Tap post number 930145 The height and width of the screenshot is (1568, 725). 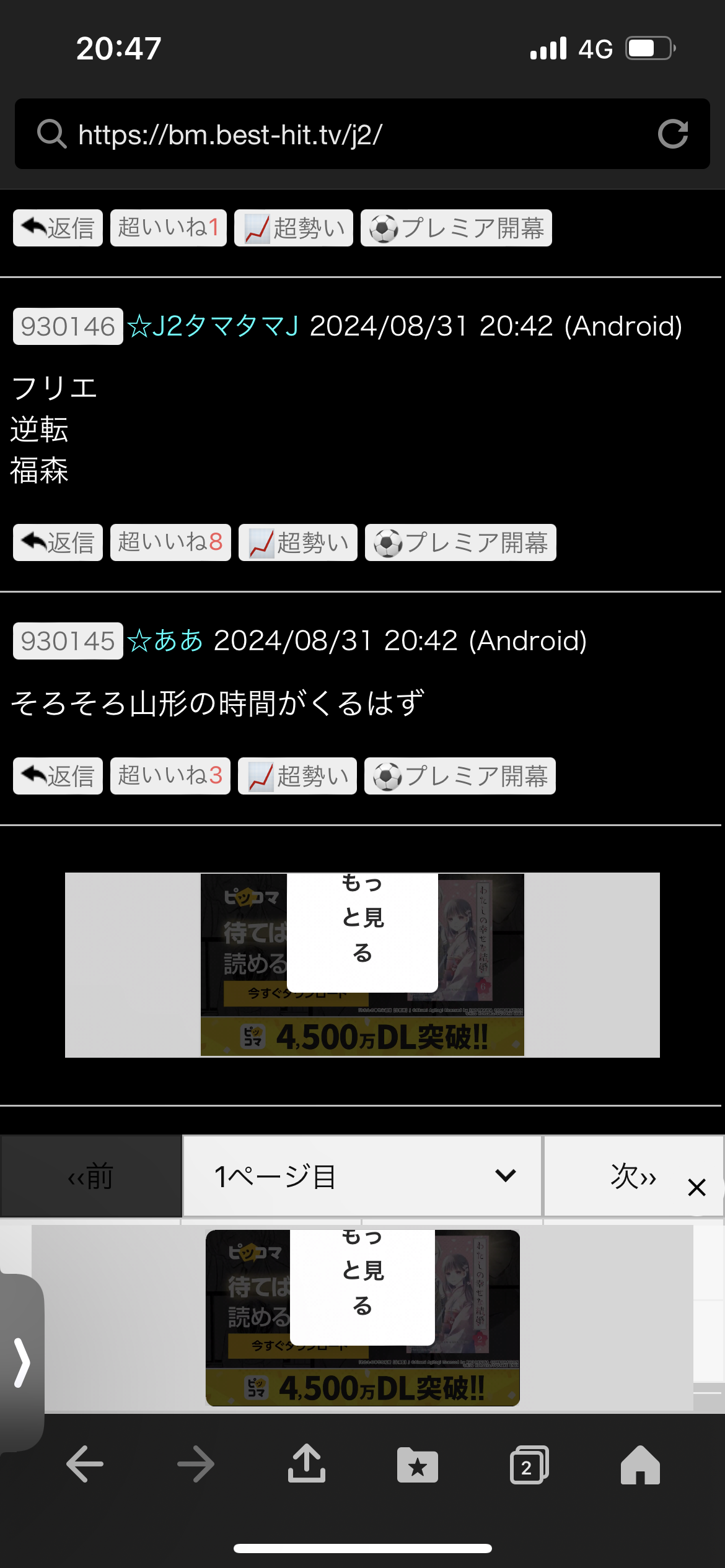click(68, 641)
